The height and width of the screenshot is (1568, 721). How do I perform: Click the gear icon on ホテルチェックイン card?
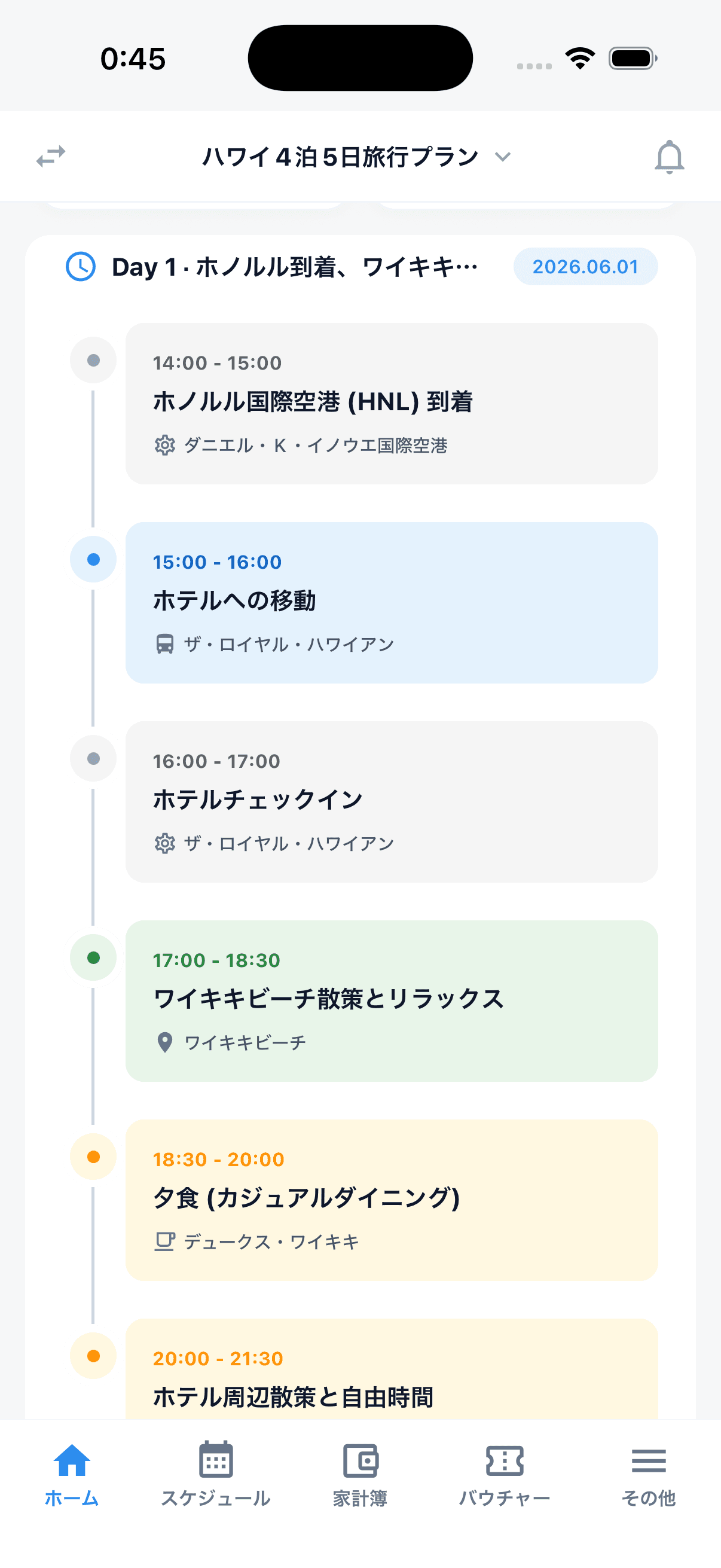(164, 844)
